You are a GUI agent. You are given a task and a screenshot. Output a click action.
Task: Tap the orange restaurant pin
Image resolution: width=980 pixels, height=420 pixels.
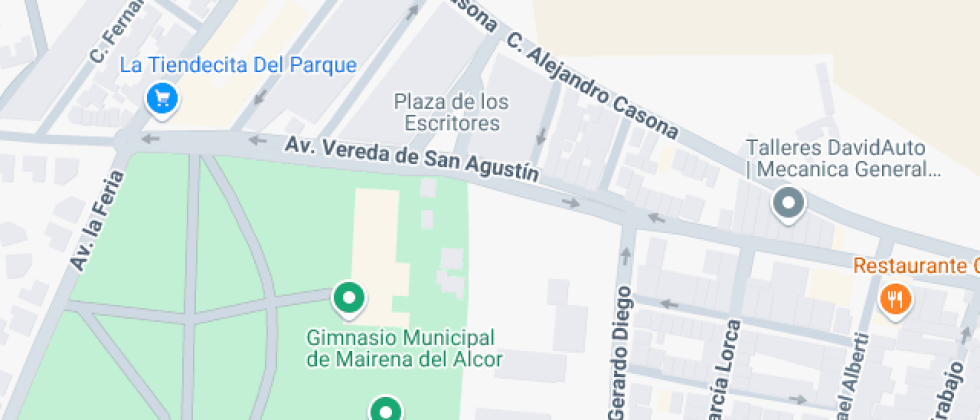894,297
